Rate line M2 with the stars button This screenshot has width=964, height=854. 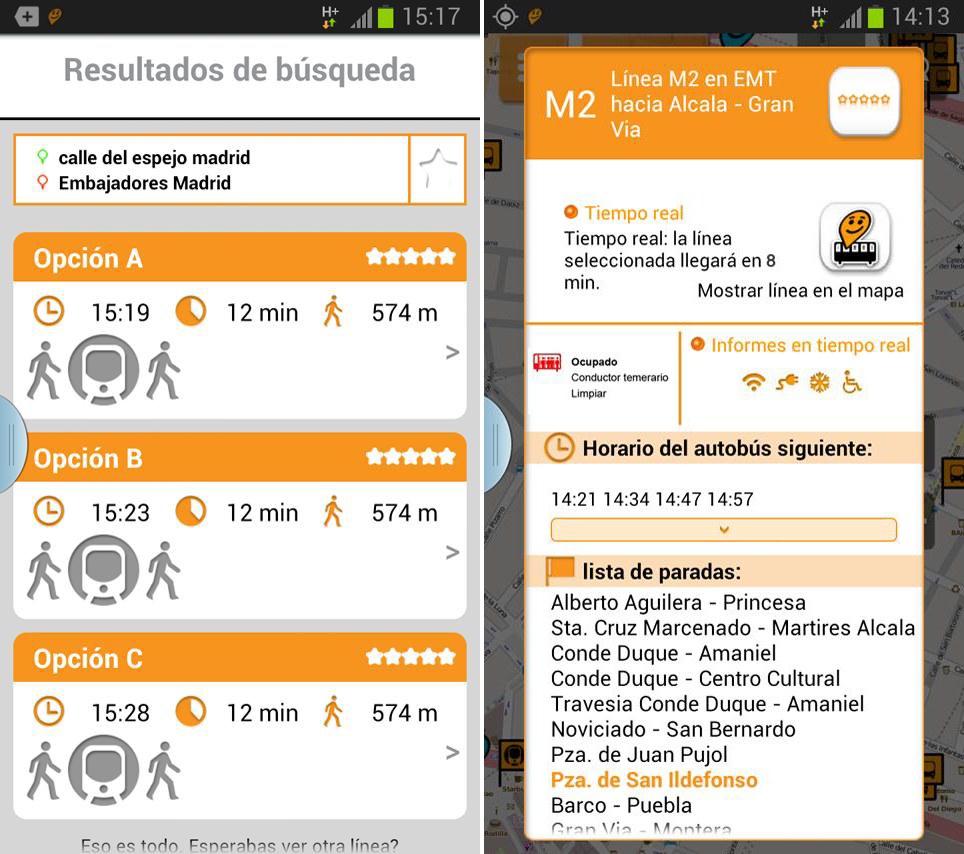click(x=864, y=101)
